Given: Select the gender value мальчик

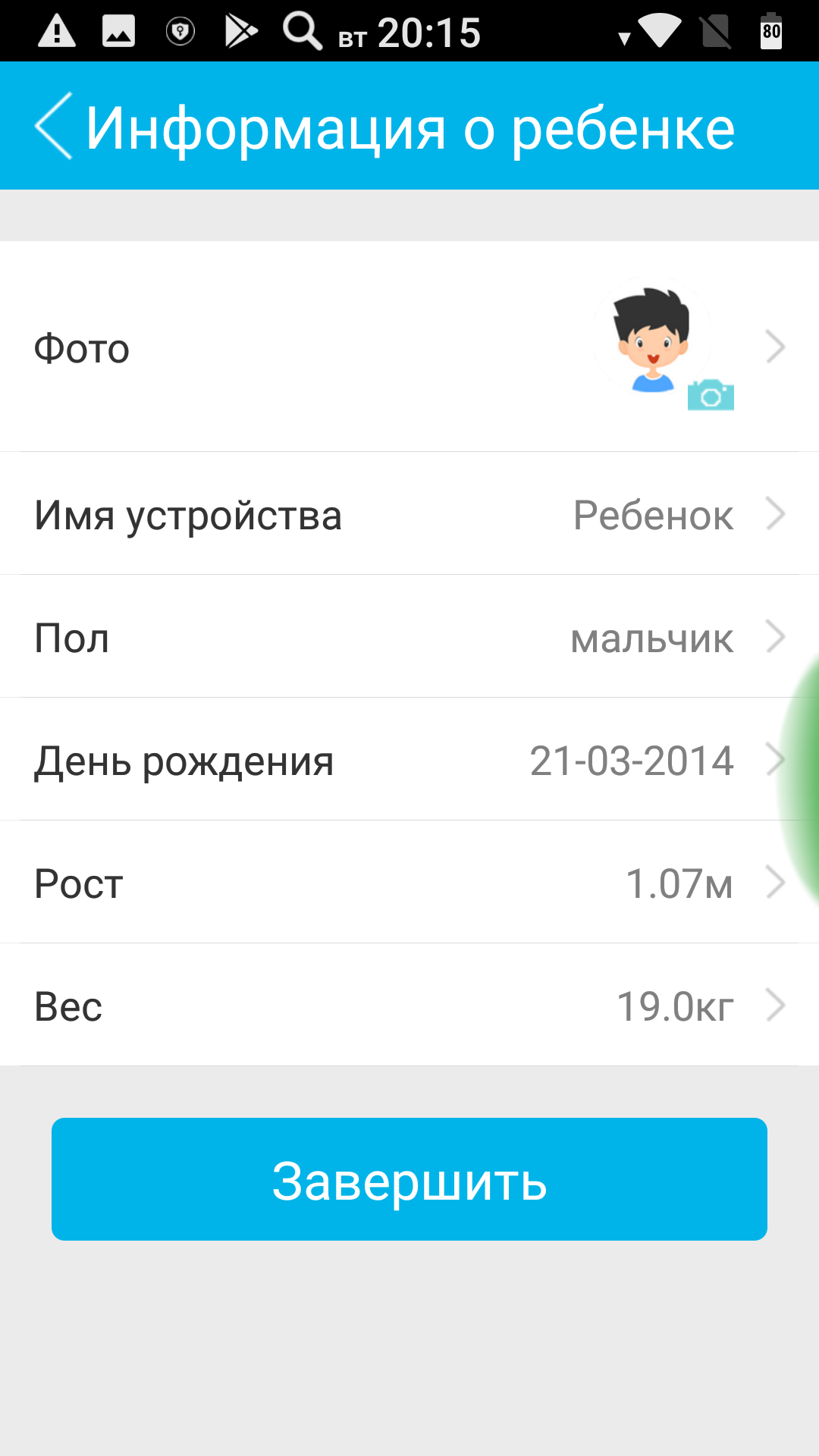Looking at the screenshot, I should coord(652,637).
